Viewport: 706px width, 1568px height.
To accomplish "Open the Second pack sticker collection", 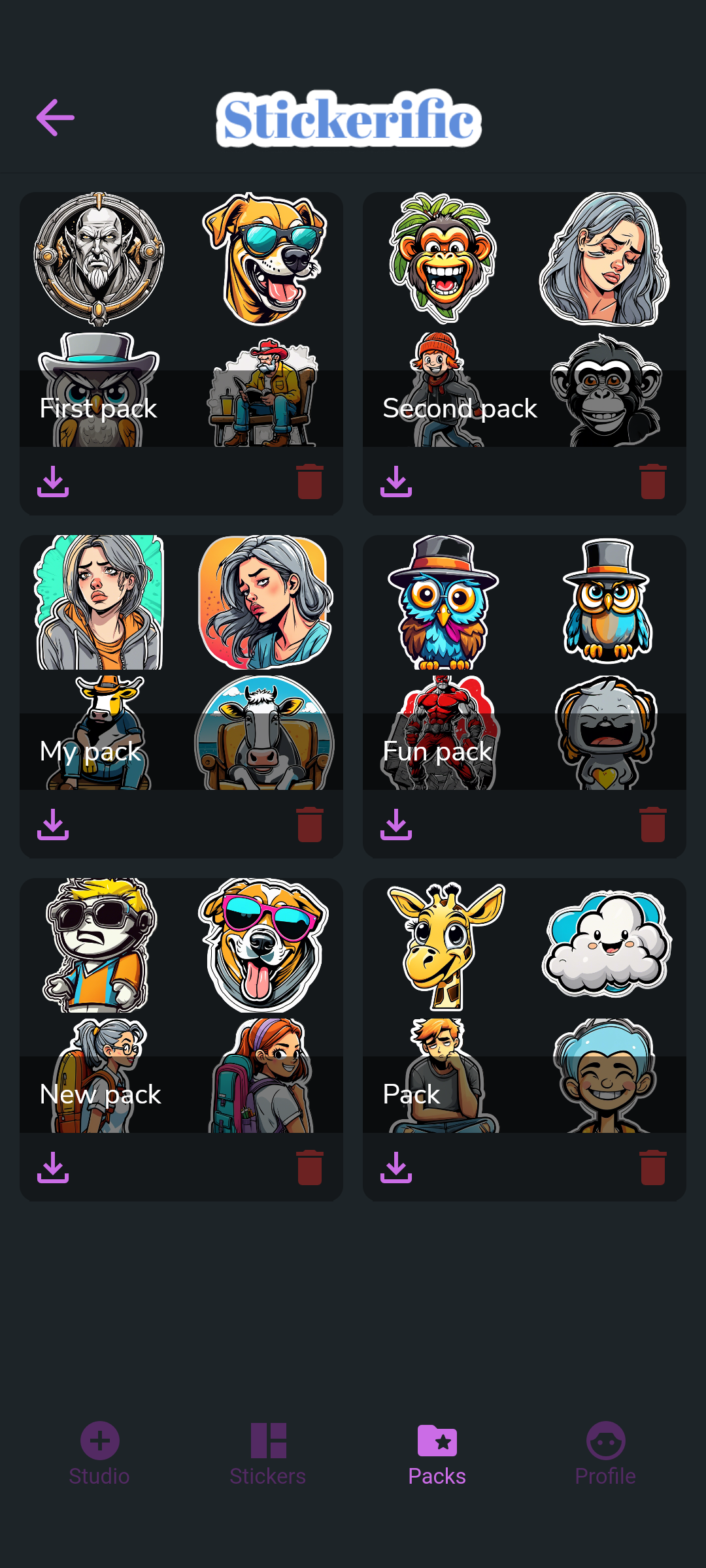I will coord(524,320).
